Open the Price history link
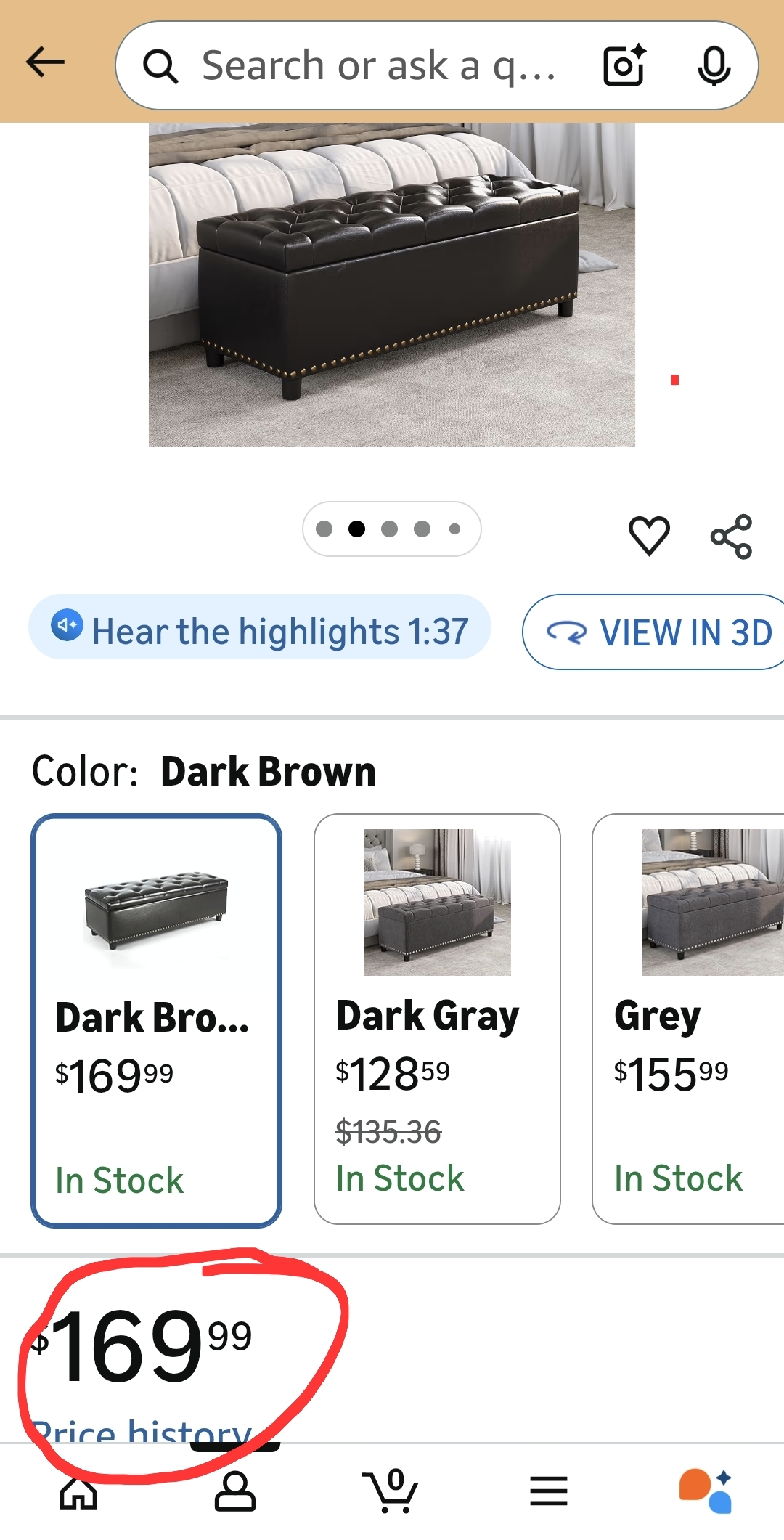 point(142,1432)
